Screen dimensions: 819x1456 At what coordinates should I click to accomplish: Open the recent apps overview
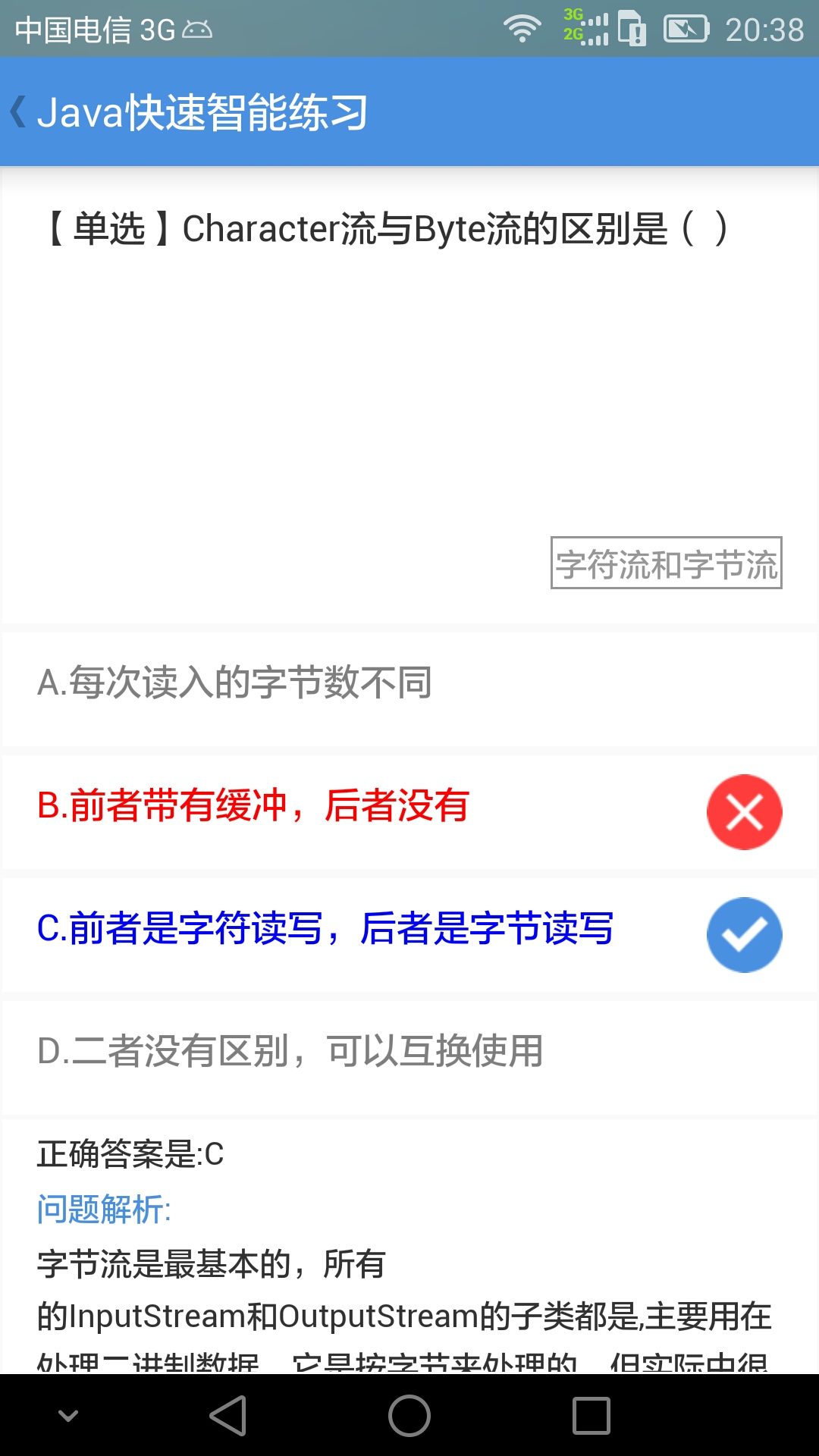[591, 1416]
